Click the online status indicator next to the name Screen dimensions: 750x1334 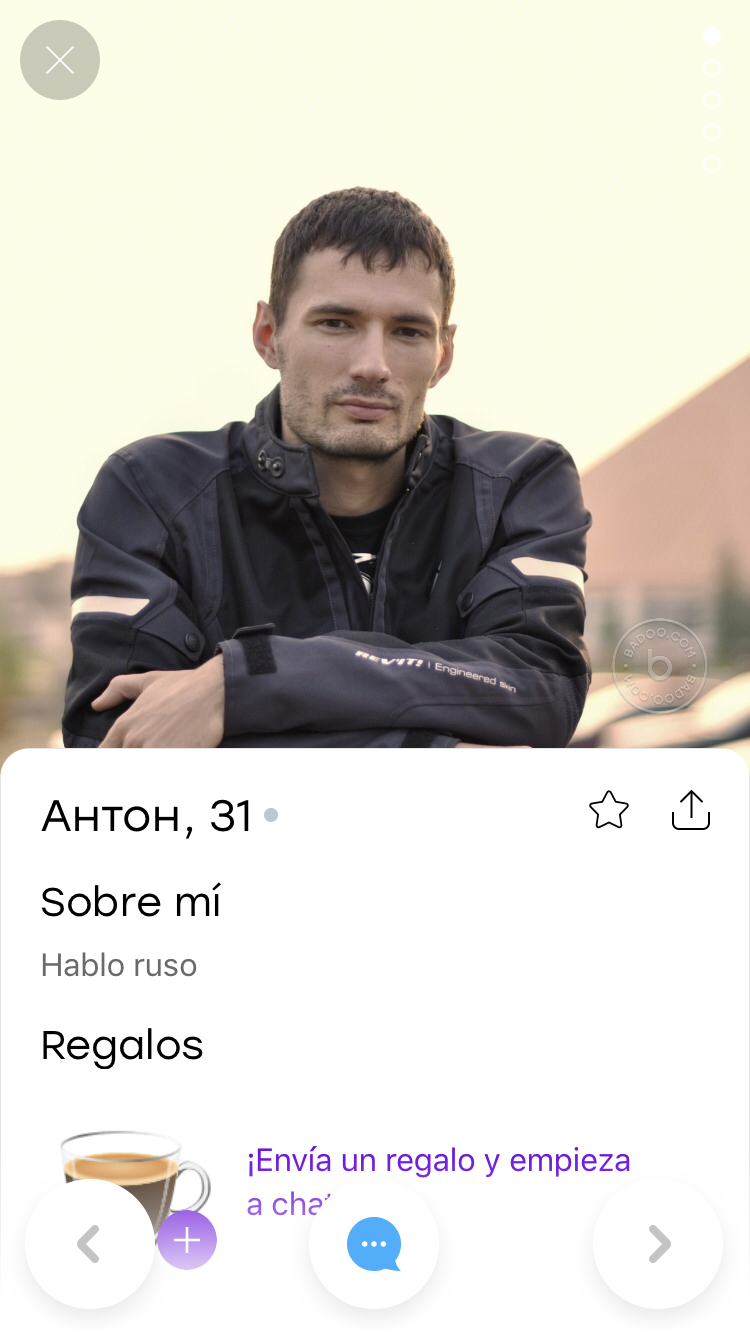pyautogui.click(x=270, y=815)
